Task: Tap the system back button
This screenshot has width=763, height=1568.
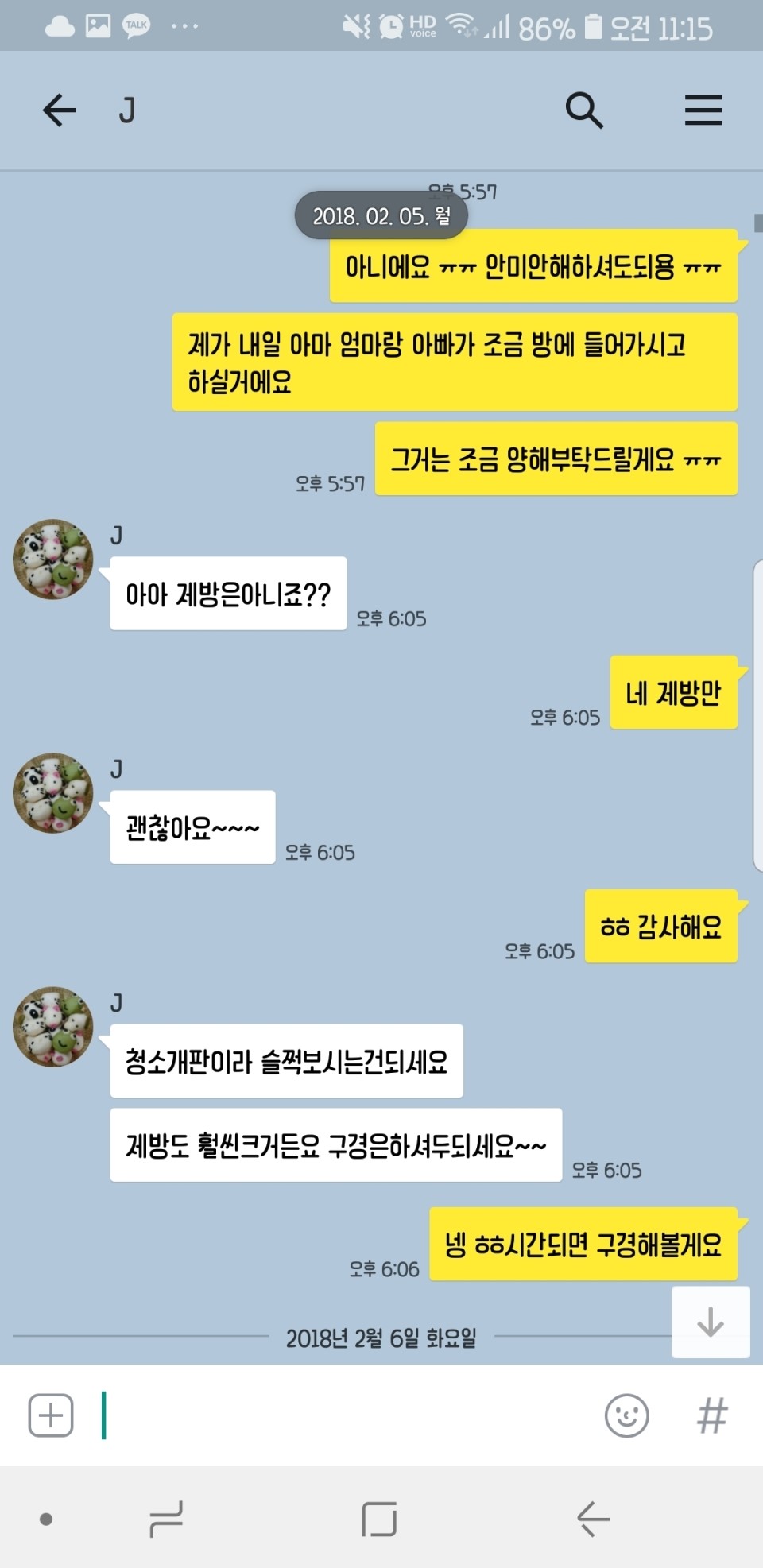Action: [592, 1519]
